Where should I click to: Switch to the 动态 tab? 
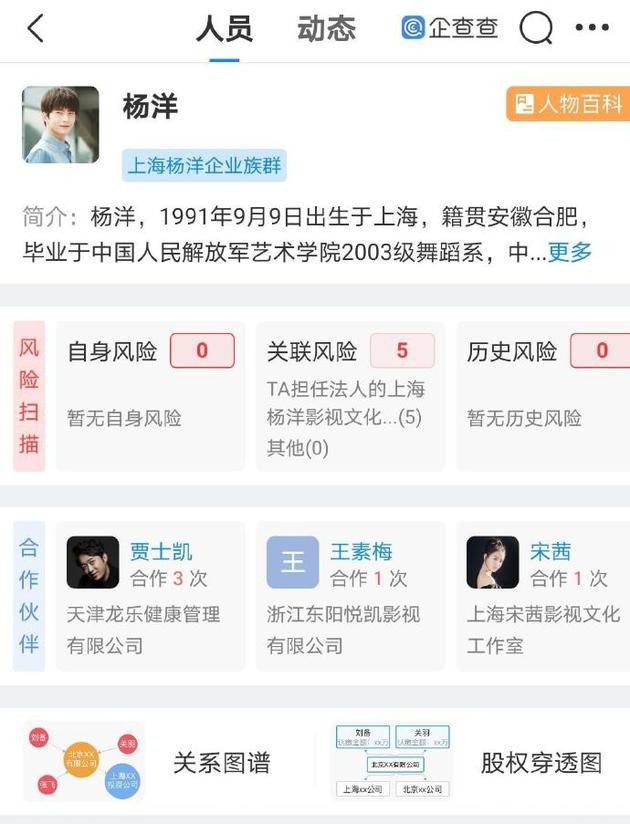click(x=327, y=29)
